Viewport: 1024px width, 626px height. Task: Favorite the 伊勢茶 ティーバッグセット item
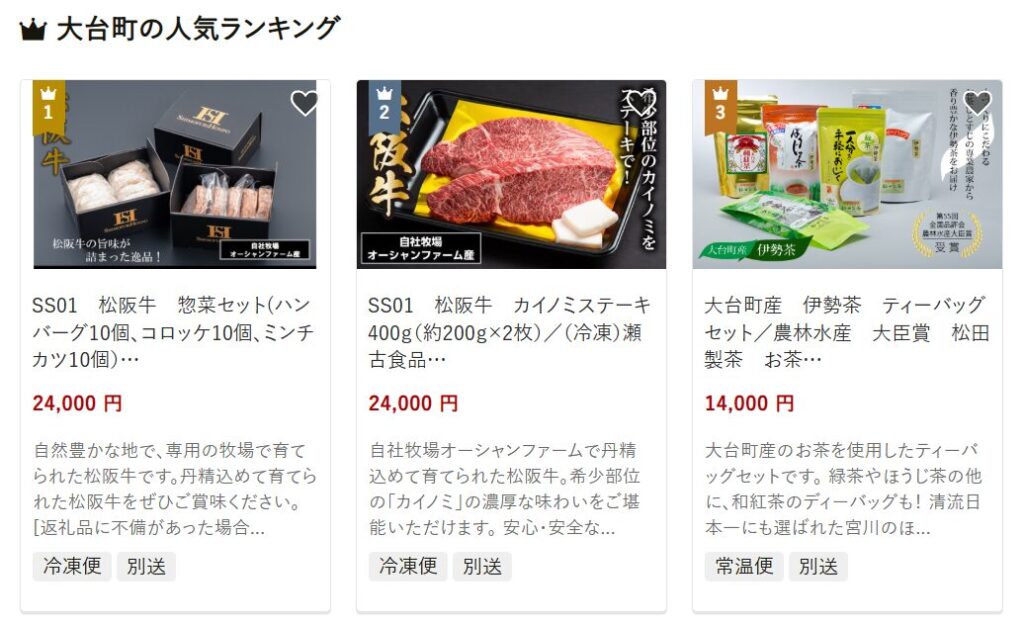tap(976, 103)
